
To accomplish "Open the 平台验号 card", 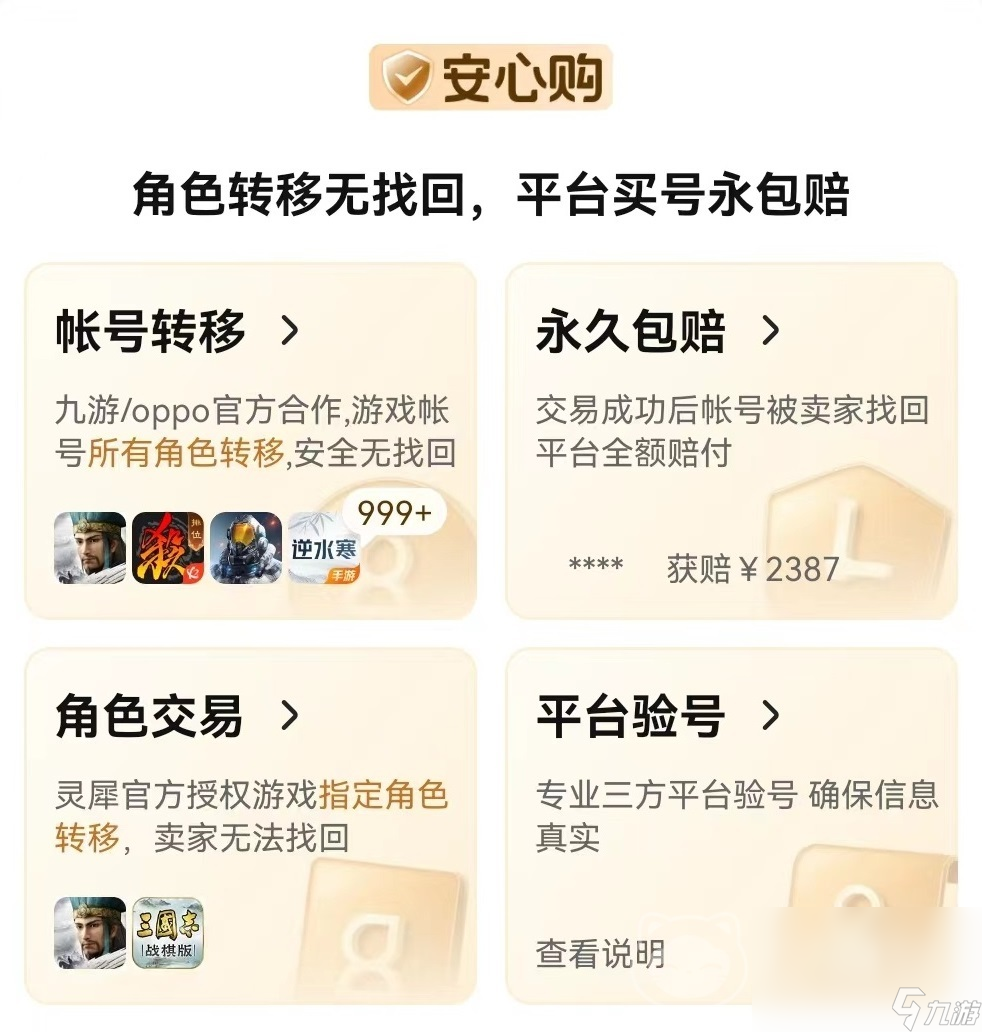I will coord(657,717).
